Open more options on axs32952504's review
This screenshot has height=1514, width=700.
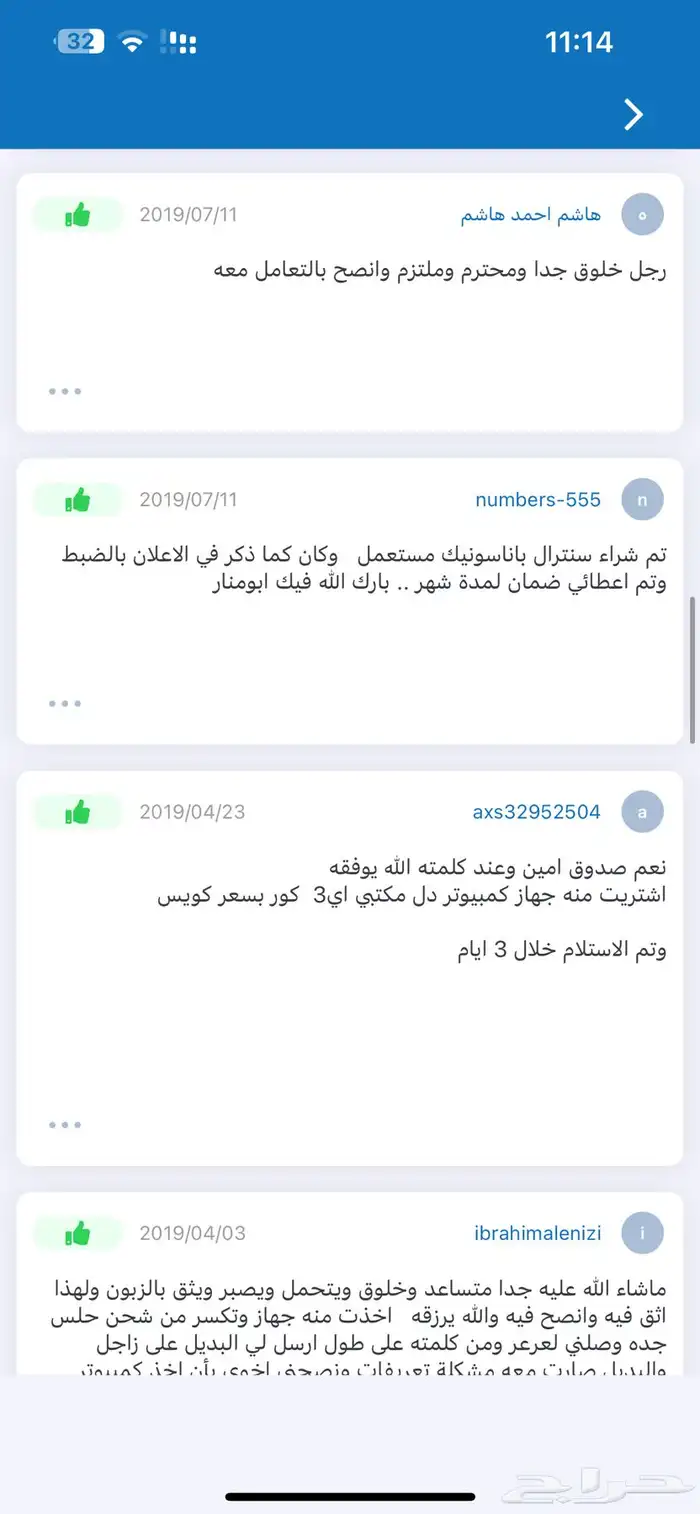point(65,1125)
